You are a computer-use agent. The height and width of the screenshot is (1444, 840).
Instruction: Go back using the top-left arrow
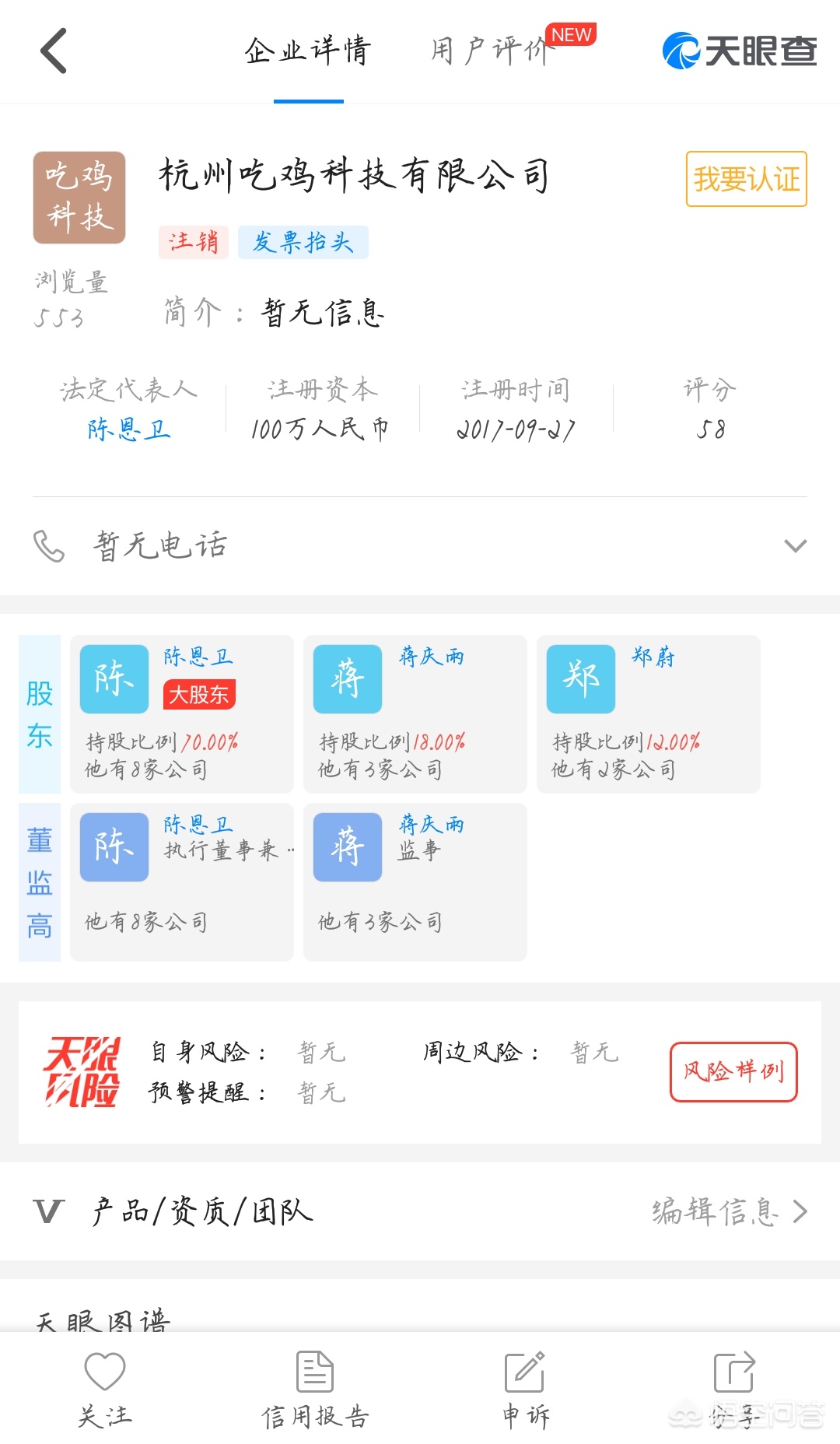[54, 51]
